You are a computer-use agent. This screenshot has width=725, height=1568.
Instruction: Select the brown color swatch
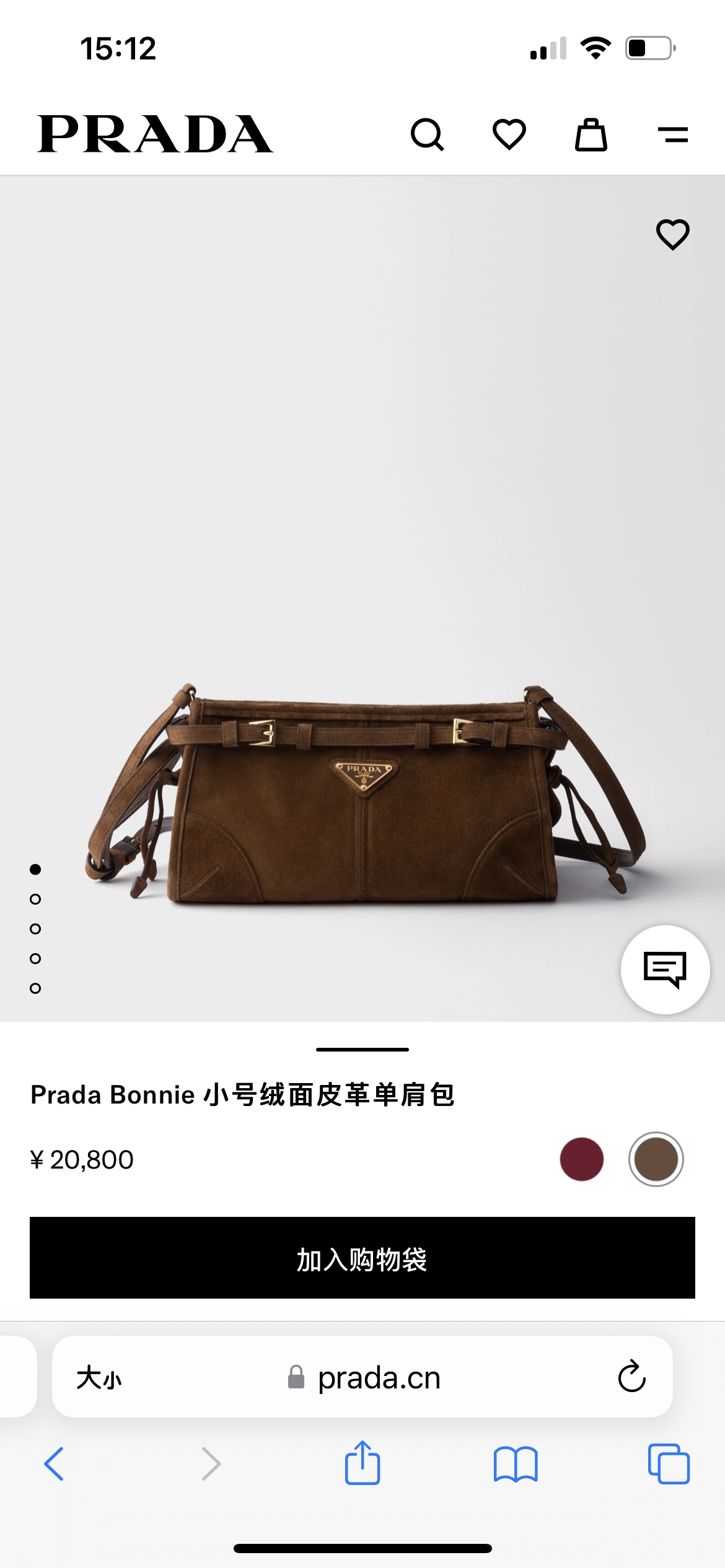pos(656,1159)
